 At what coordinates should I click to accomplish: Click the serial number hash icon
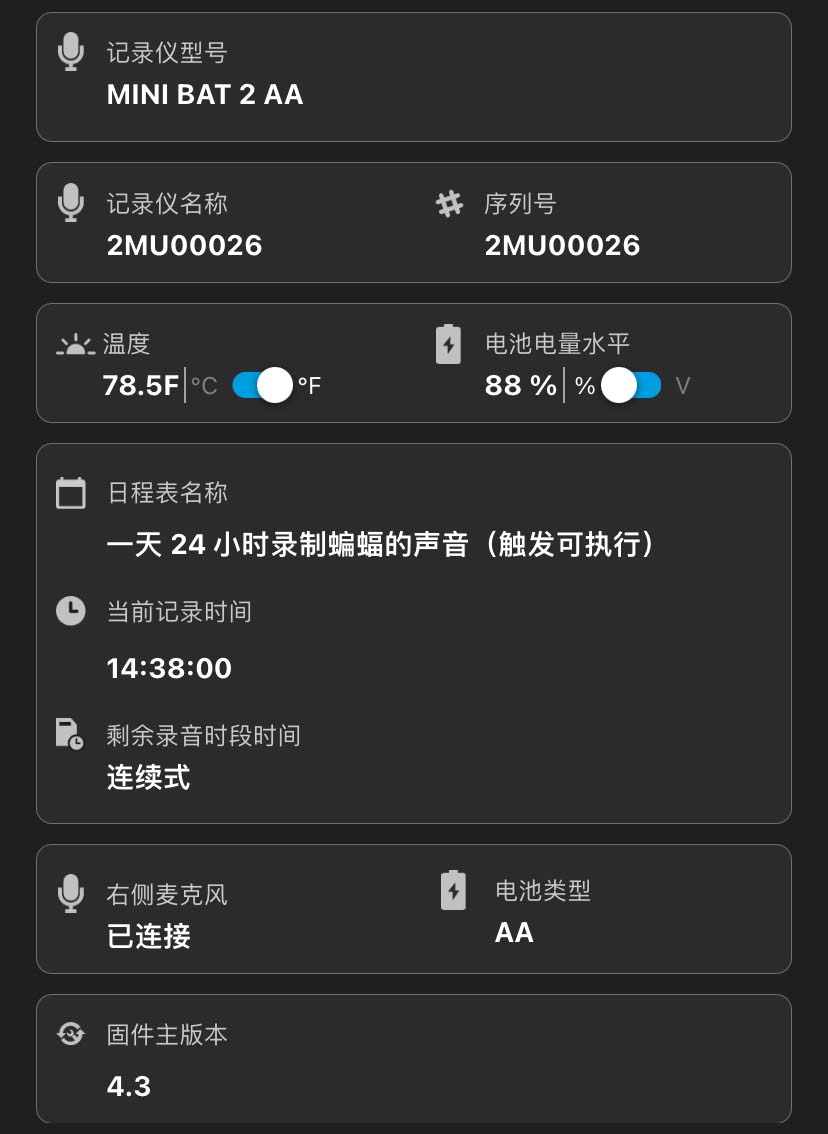point(450,203)
